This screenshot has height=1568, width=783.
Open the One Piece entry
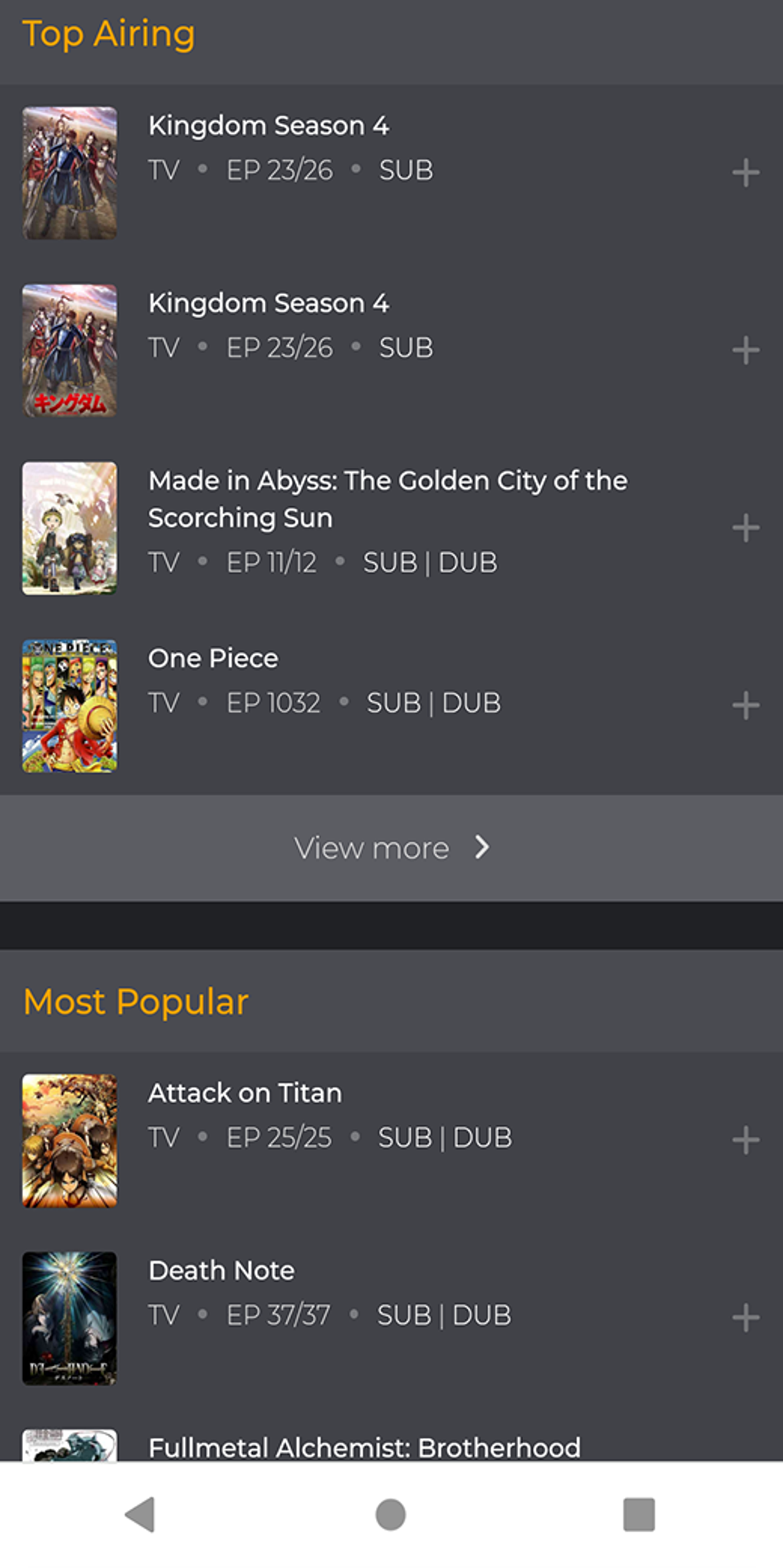tap(213, 659)
